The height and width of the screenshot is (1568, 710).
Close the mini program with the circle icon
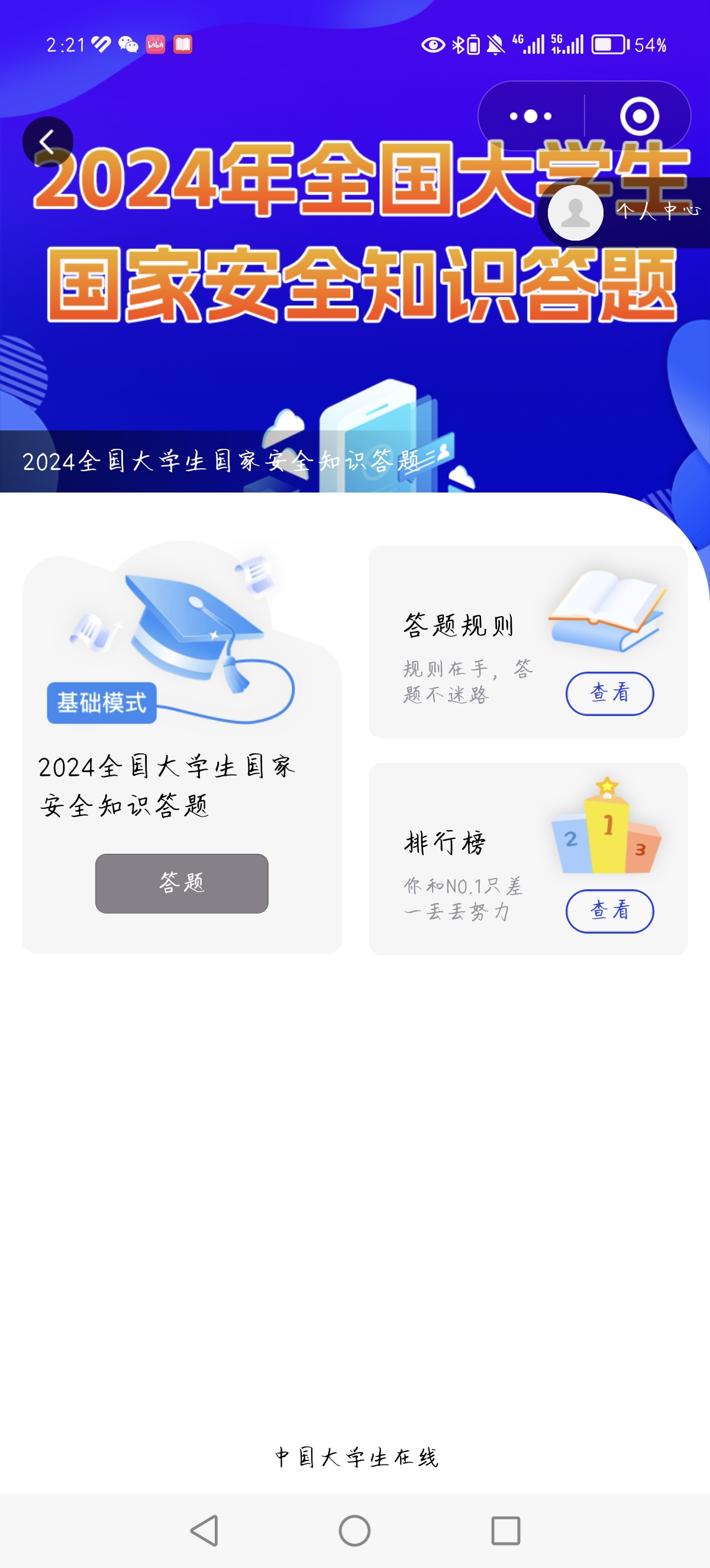pyautogui.click(x=639, y=116)
